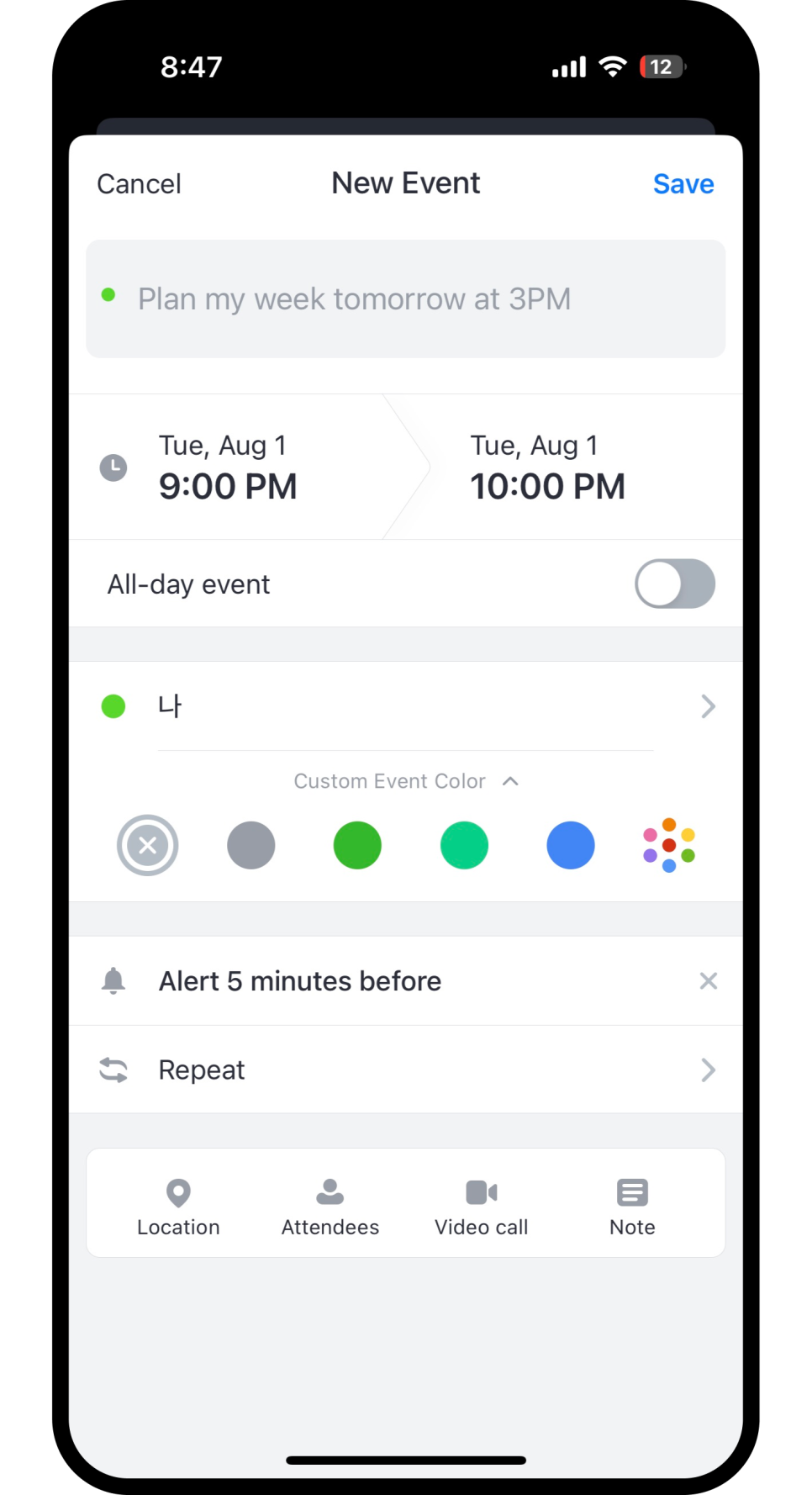Image resolution: width=812 pixels, height=1495 pixels.
Task: Select the blue event color
Action: (571, 845)
